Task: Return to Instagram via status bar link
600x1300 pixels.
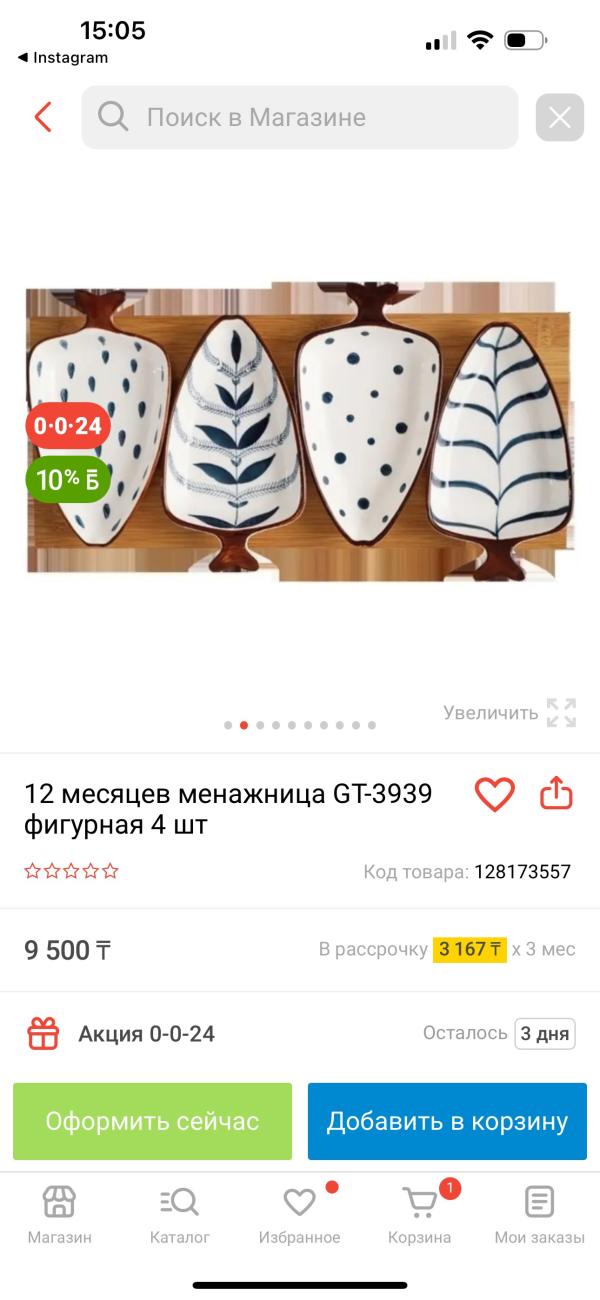Action: [x=63, y=58]
